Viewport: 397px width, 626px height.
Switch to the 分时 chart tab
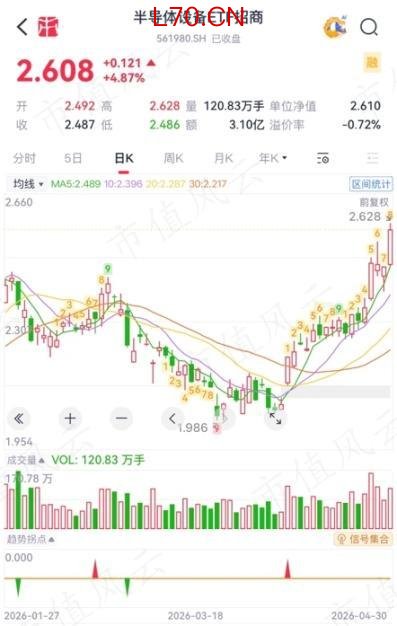[x=24, y=158]
